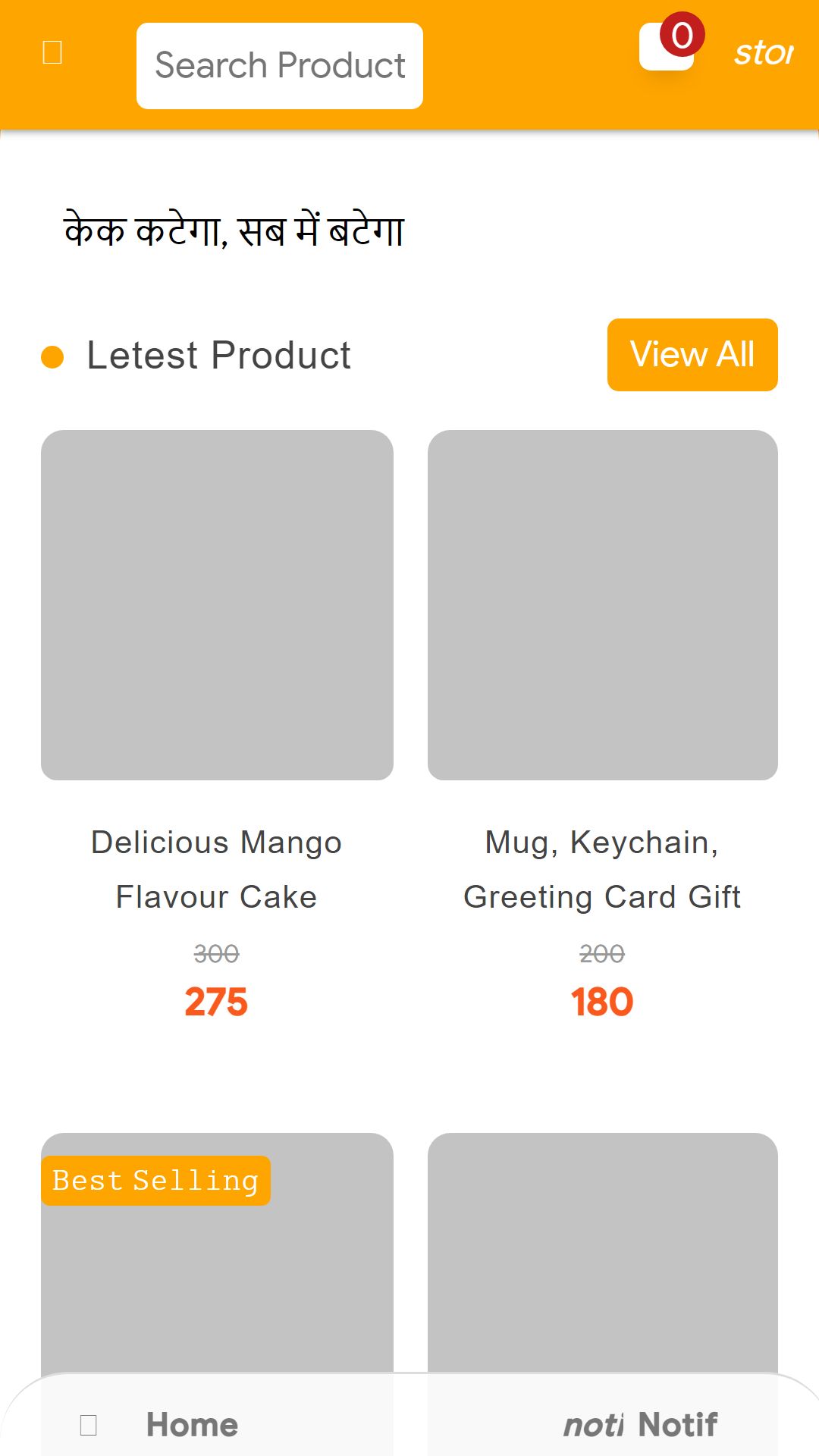Switch to the Home tab
The image size is (819, 1456).
[x=159, y=1425]
